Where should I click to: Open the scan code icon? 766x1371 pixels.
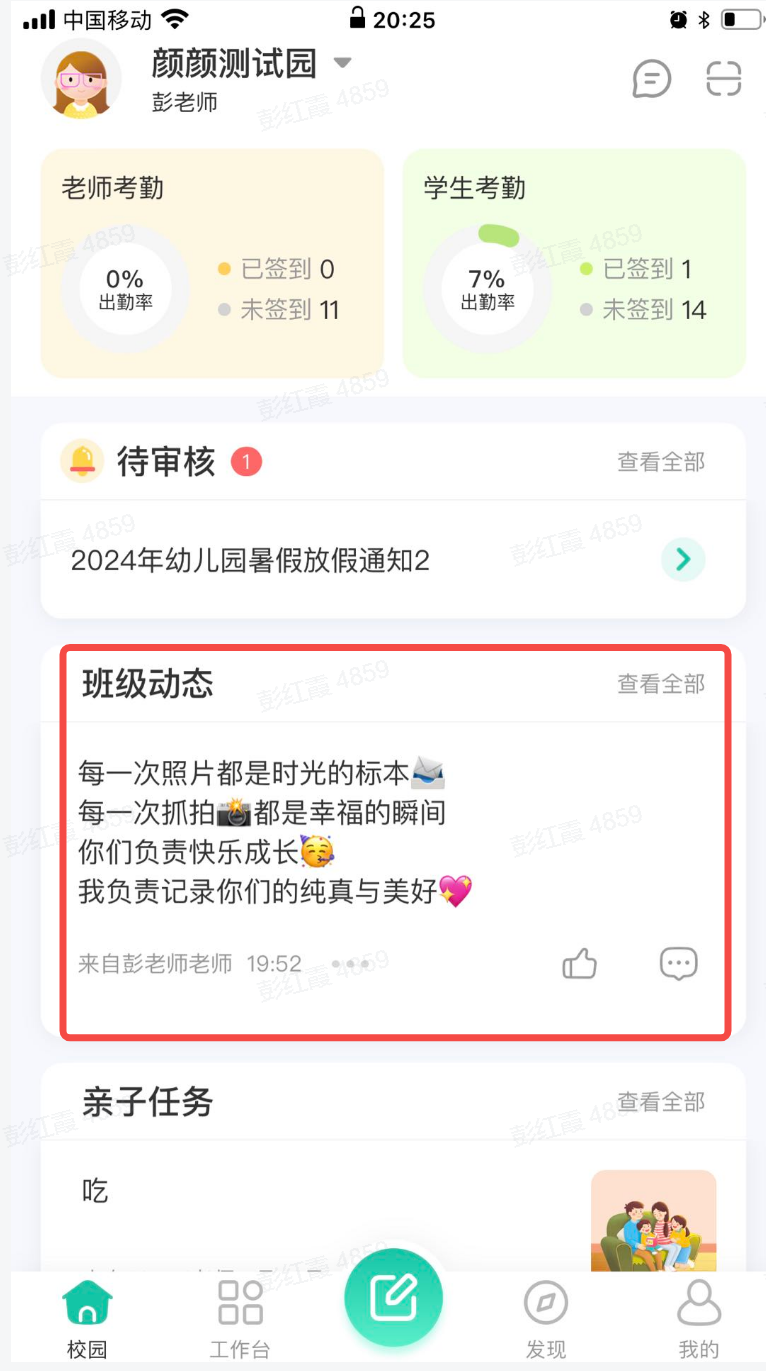point(724,79)
